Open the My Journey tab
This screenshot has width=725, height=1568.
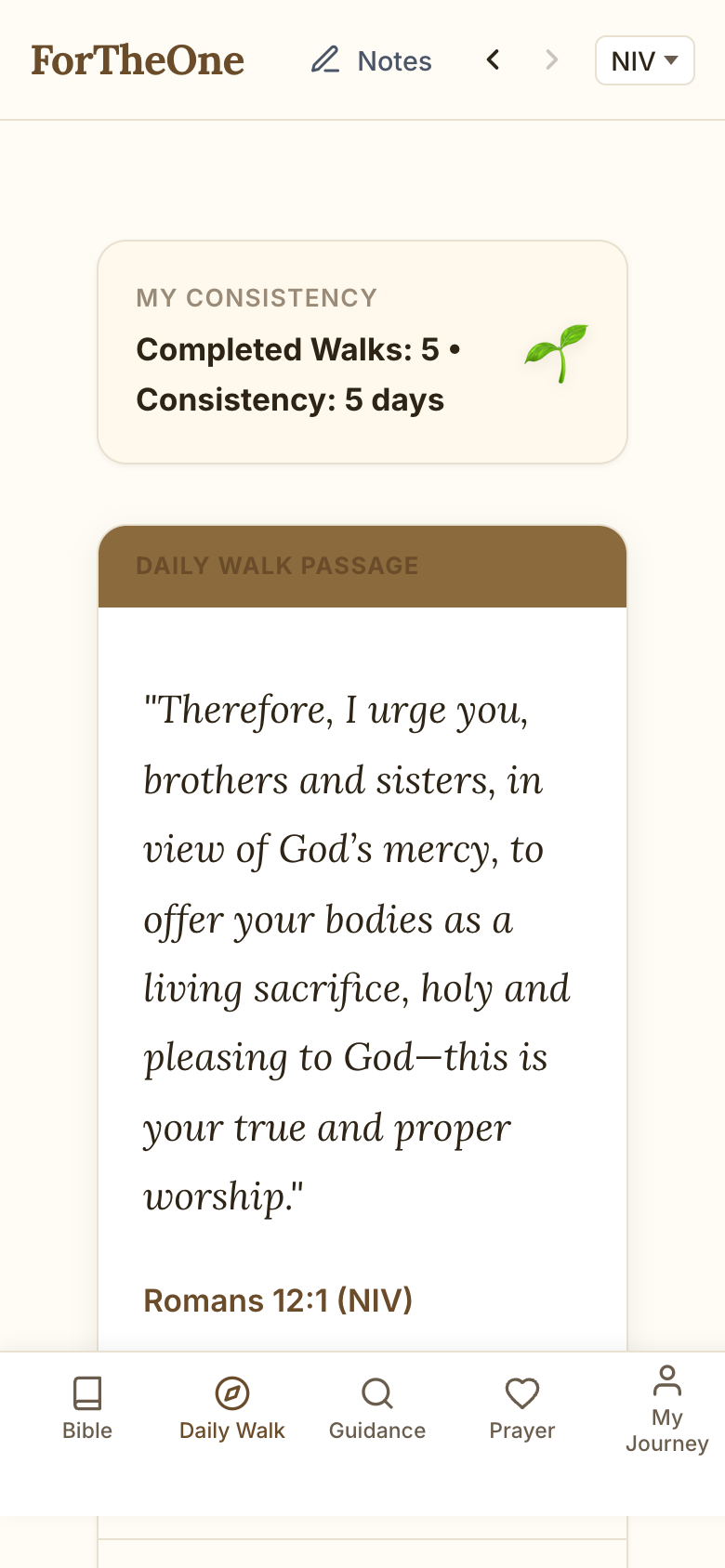click(667, 1408)
